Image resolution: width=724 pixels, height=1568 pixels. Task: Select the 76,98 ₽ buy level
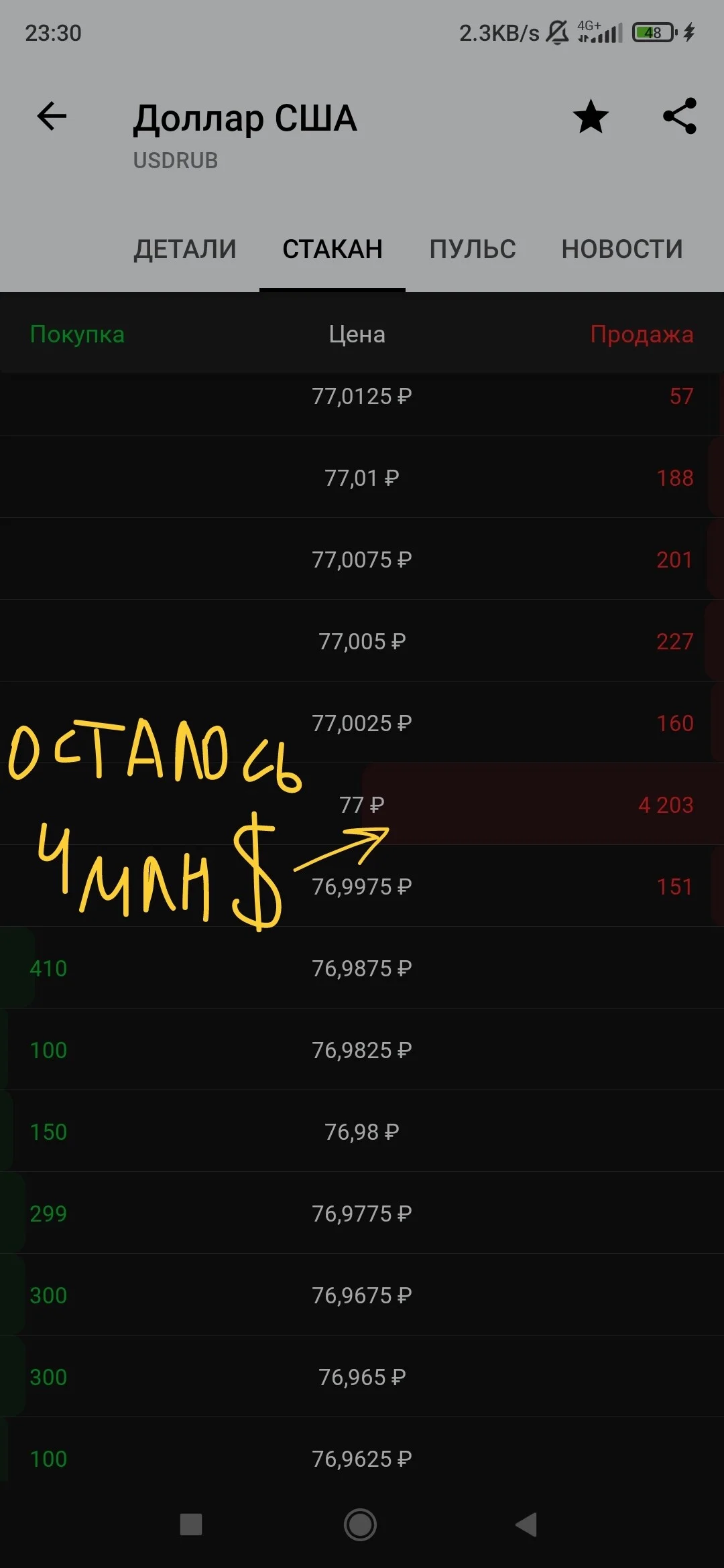[362, 1131]
